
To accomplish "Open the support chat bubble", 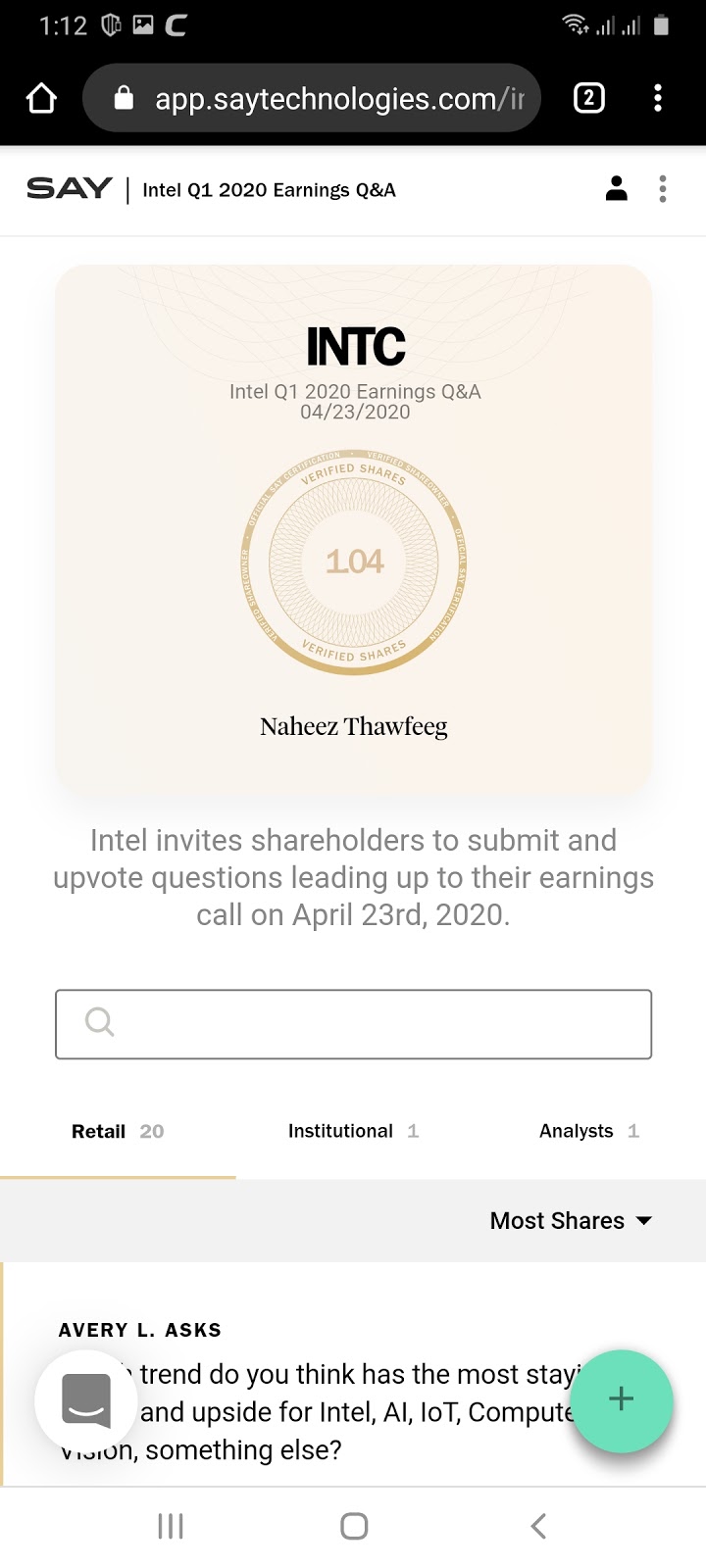I will tap(86, 1399).
